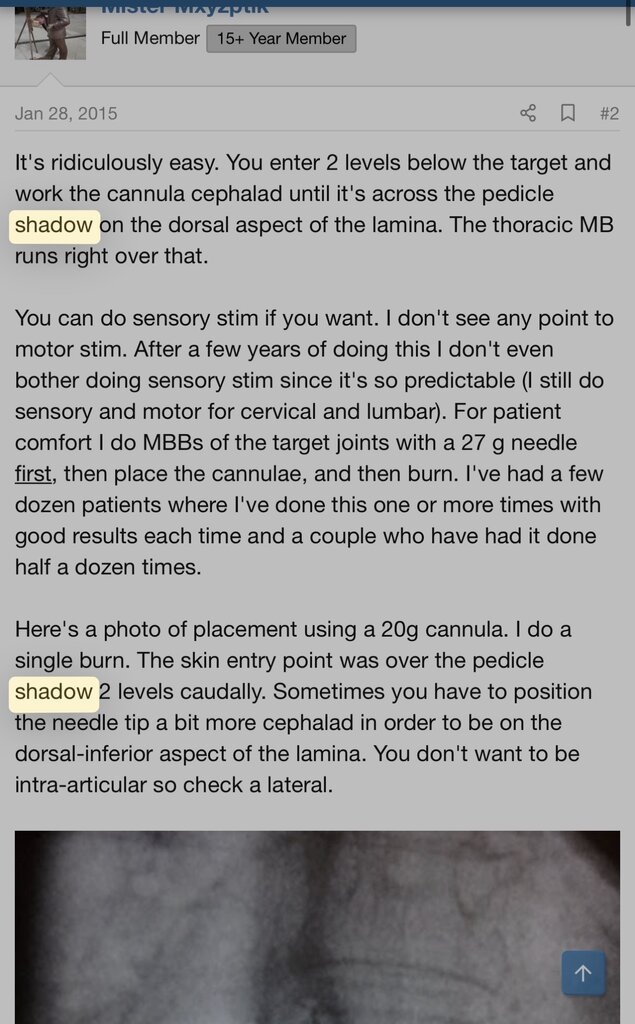
Task: Tap the Jan 28, 2015 post date
Action: pyautogui.click(x=66, y=113)
